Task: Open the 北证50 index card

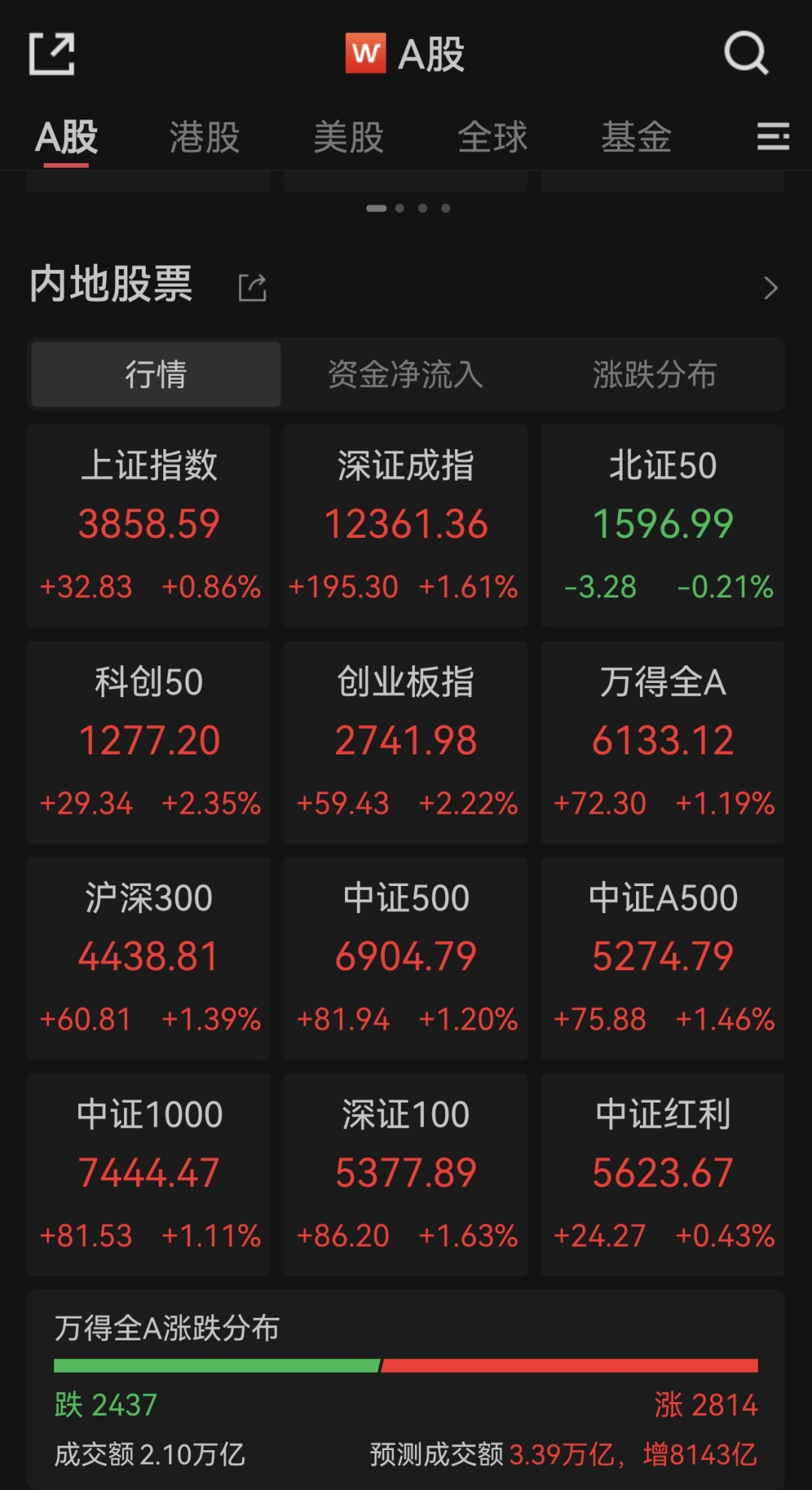Action: pyautogui.click(x=662, y=525)
